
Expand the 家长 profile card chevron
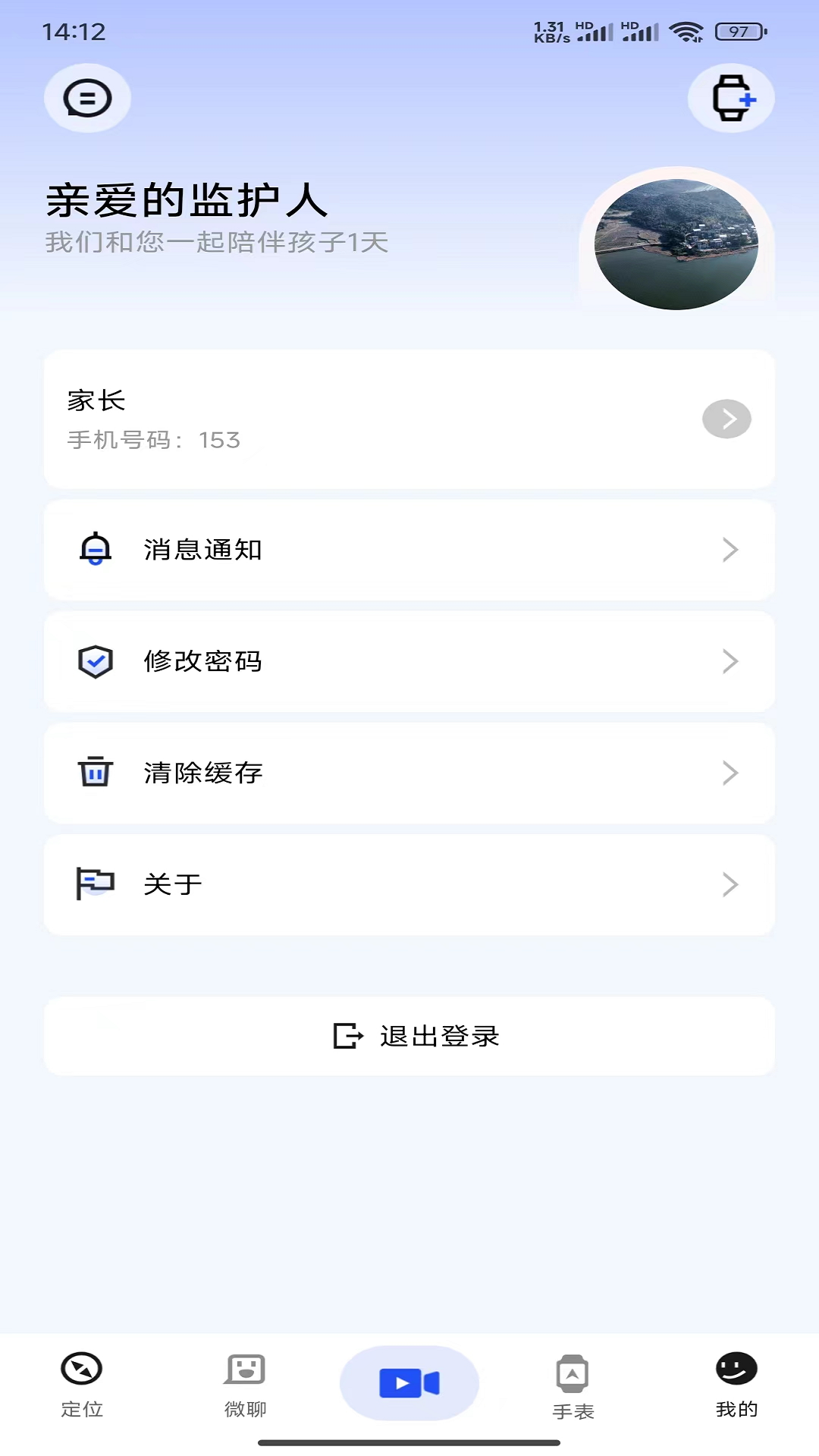tap(726, 419)
